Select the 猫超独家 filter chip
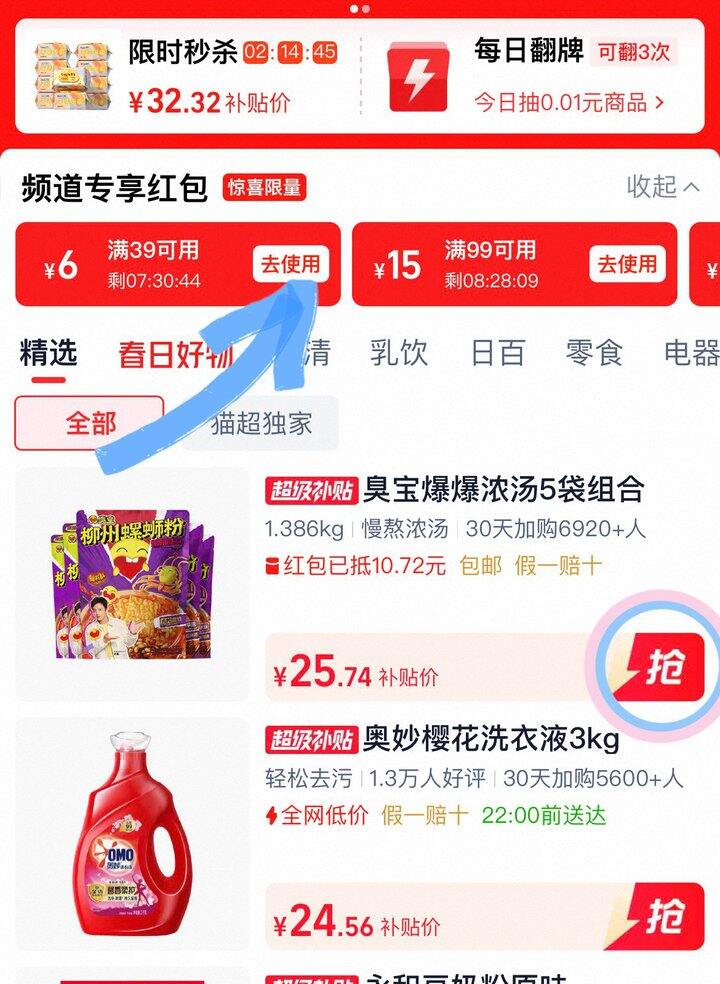Image resolution: width=720 pixels, height=984 pixels. pos(262,423)
